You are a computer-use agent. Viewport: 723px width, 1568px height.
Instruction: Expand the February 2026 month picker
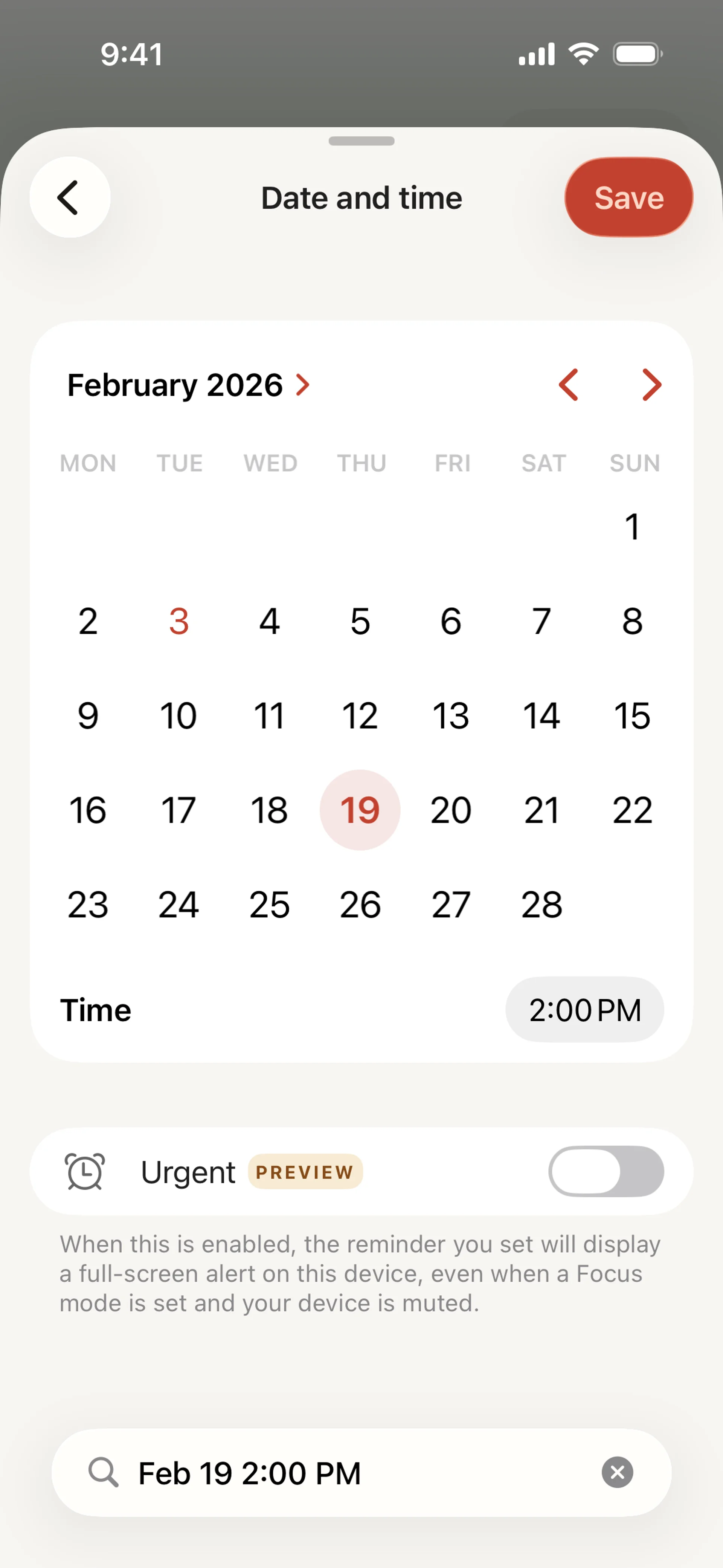pyautogui.click(x=189, y=385)
